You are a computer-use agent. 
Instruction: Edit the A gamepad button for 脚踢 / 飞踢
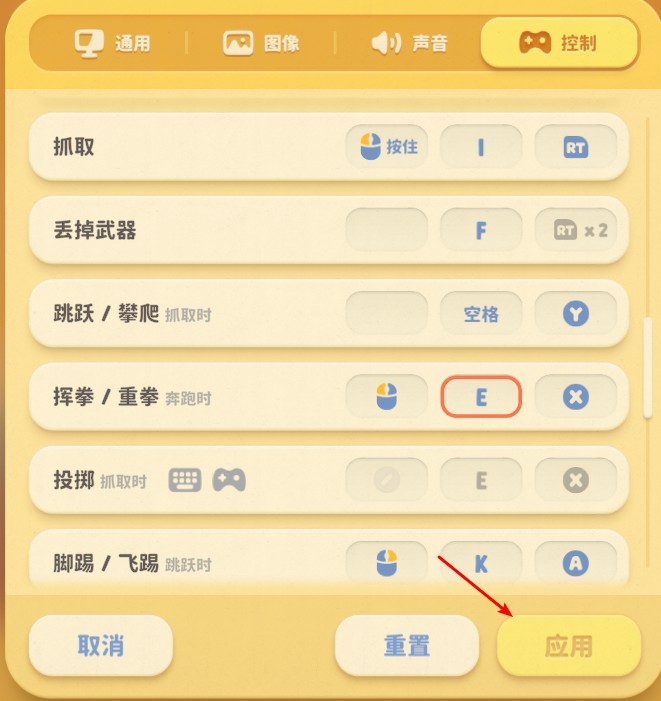pyautogui.click(x=575, y=563)
